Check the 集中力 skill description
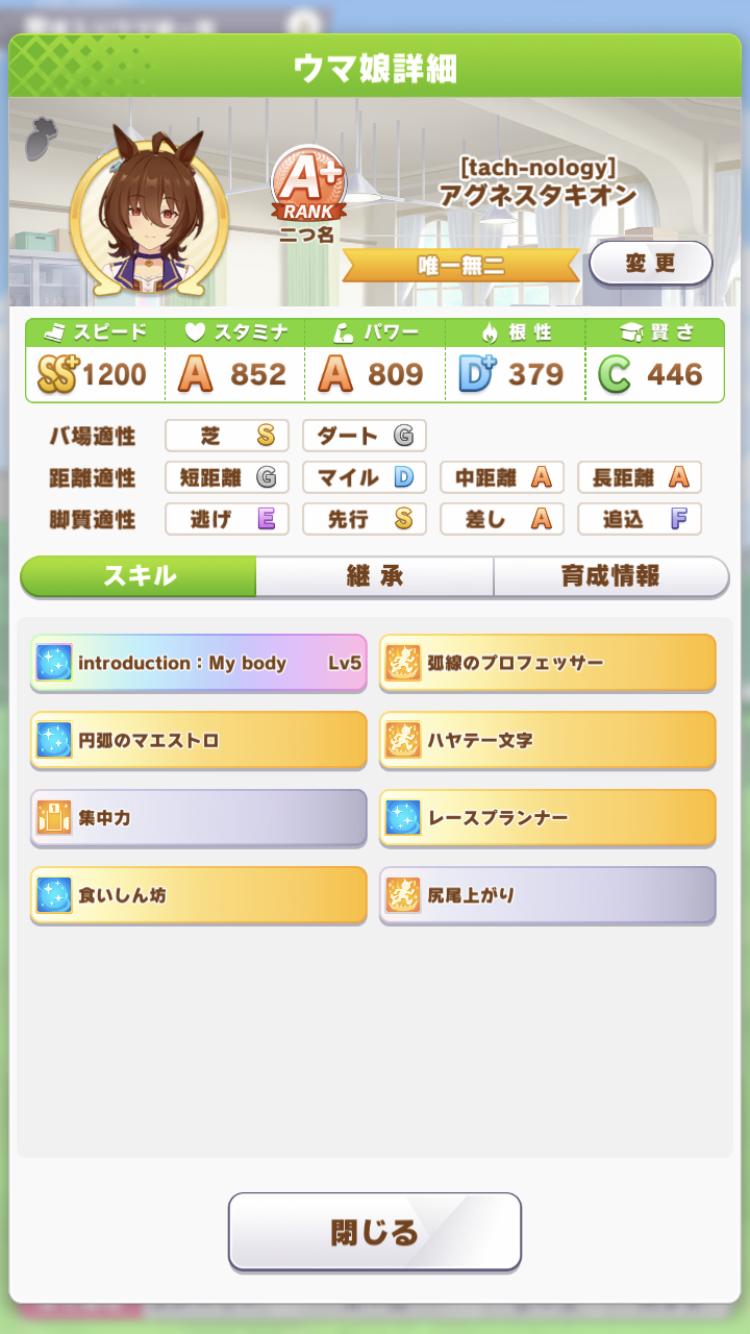The image size is (750, 1334). coord(198,818)
